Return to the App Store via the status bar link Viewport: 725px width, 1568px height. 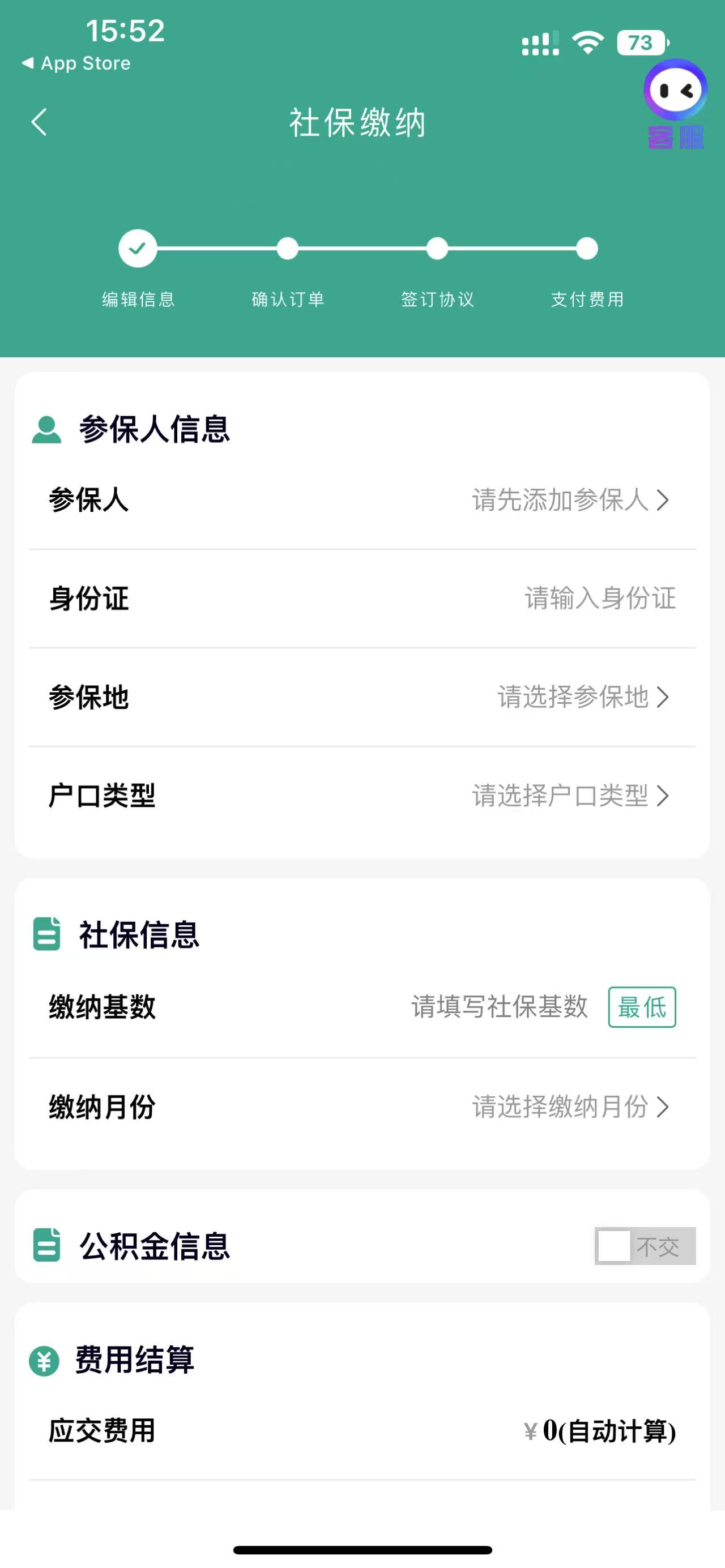click(76, 63)
